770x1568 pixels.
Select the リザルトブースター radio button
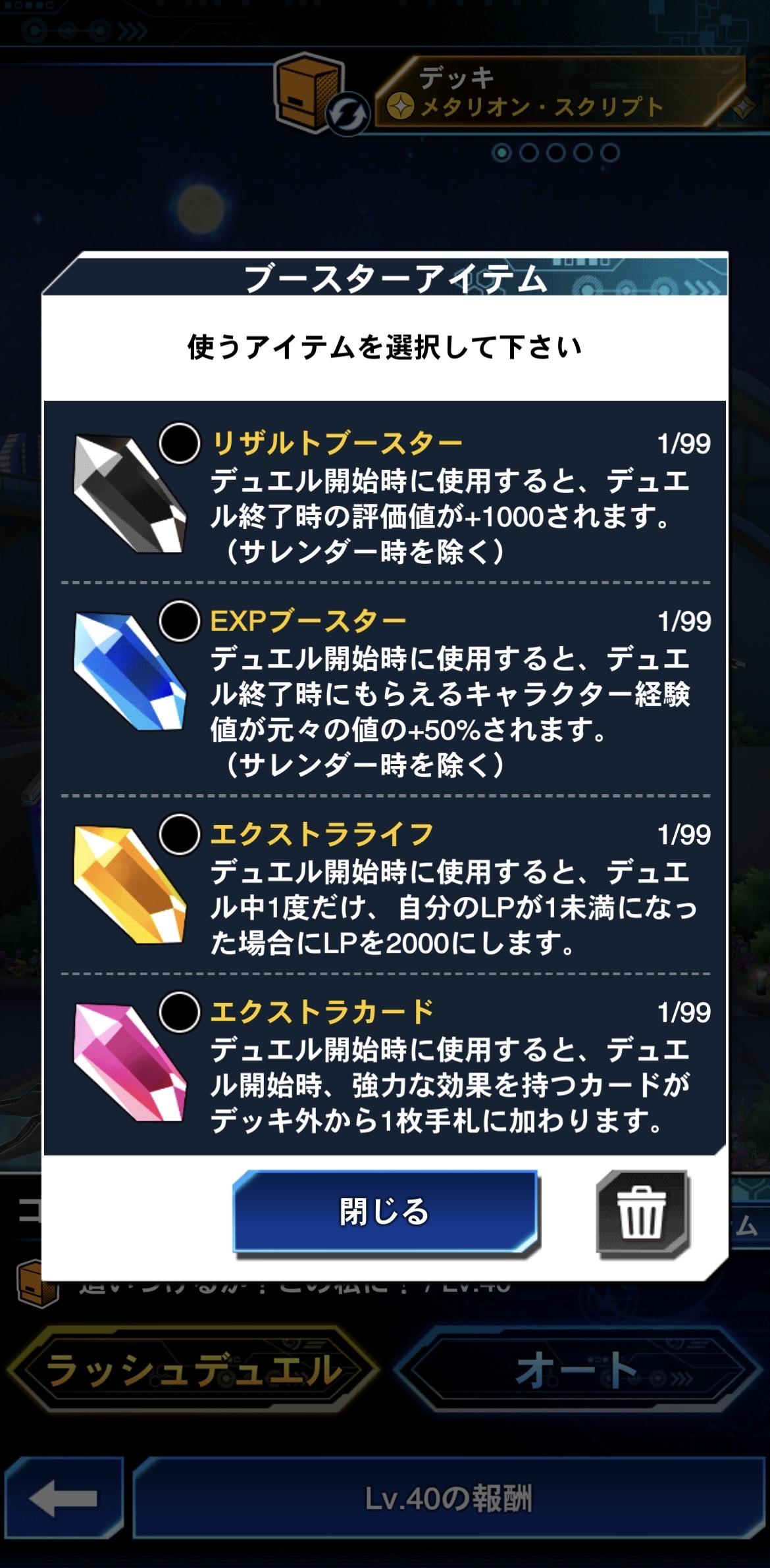pyautogui.click(x=179, y=443)
